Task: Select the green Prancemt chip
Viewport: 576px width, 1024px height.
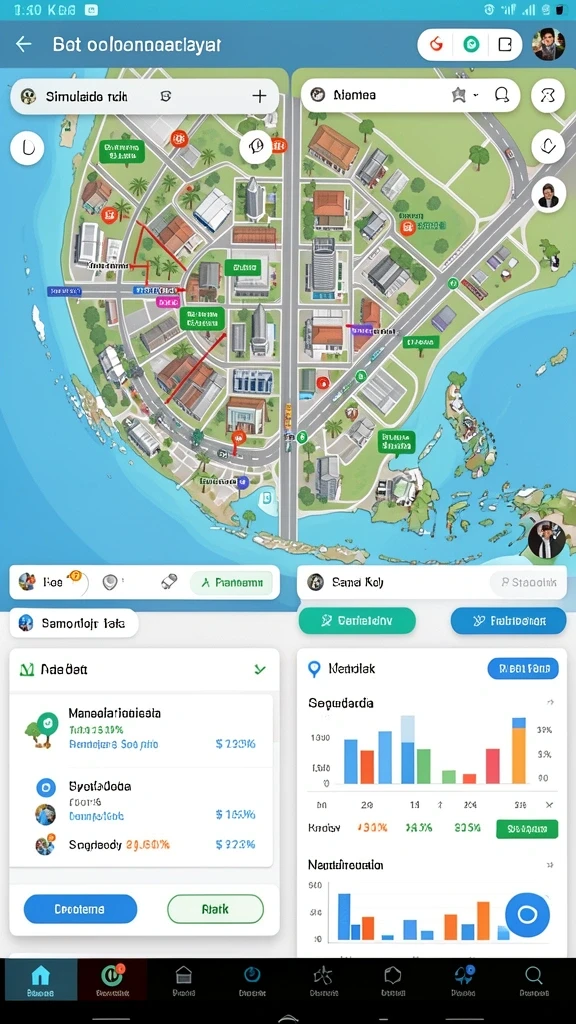Action: (231, 583)
